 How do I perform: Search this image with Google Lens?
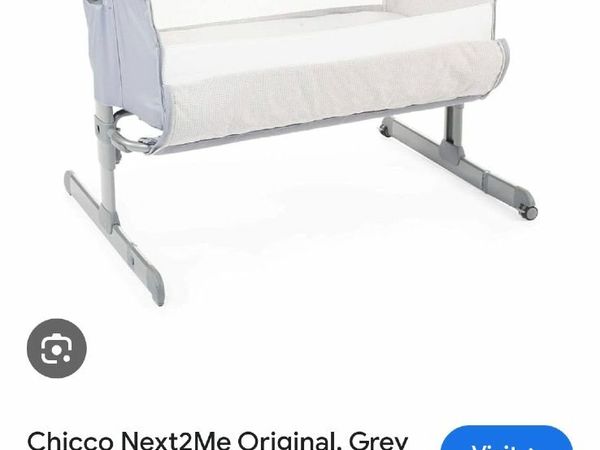[56, 348]
